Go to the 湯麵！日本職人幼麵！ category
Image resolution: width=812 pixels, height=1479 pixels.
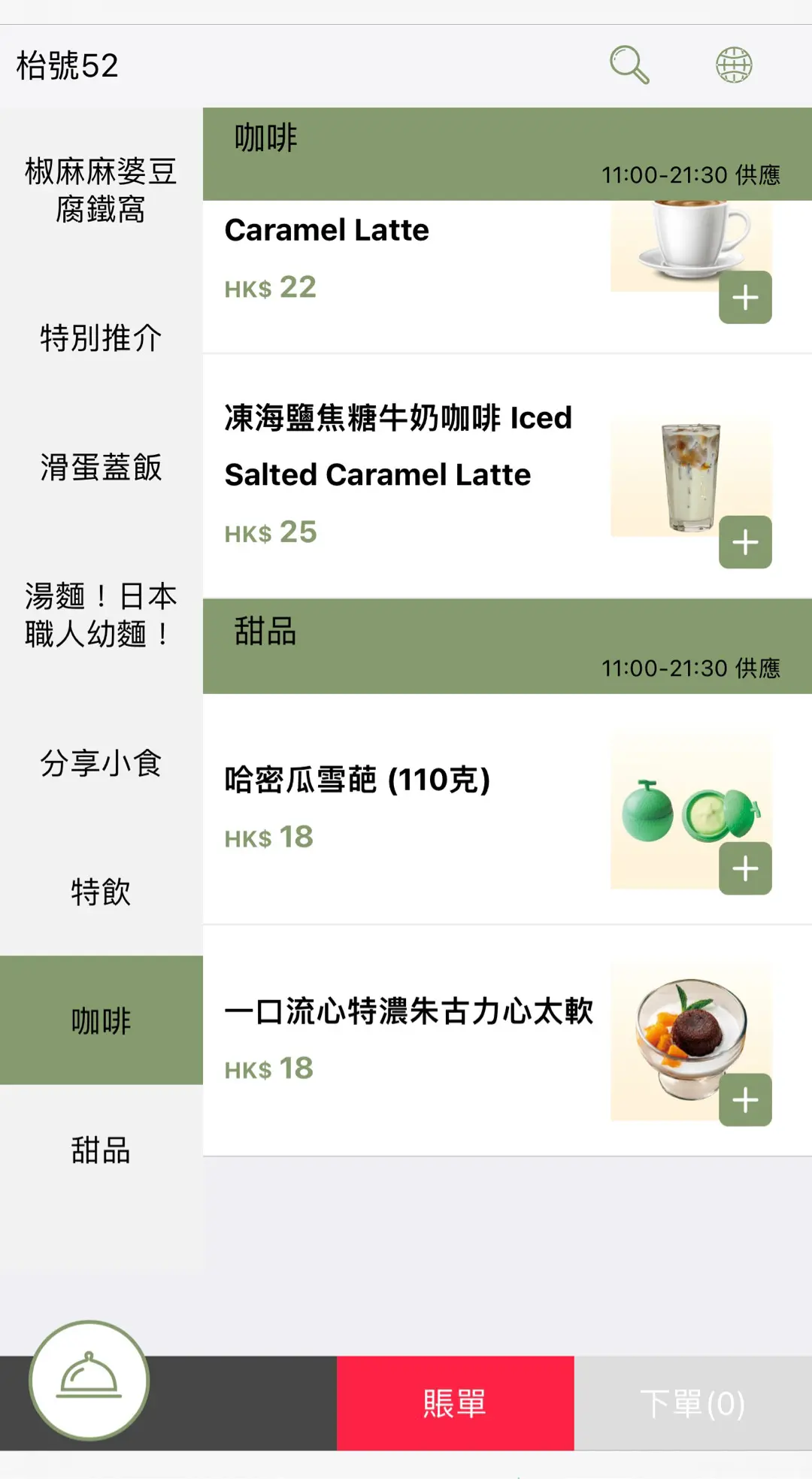click(101, 616)
